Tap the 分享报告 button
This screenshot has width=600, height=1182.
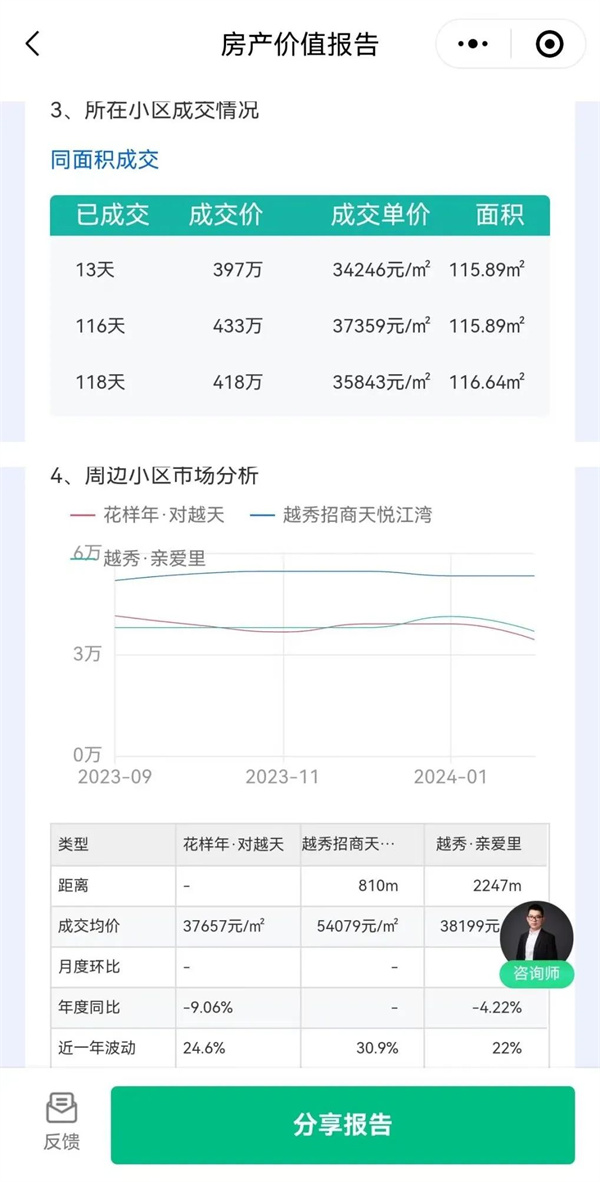click(x=342, y=1125)
